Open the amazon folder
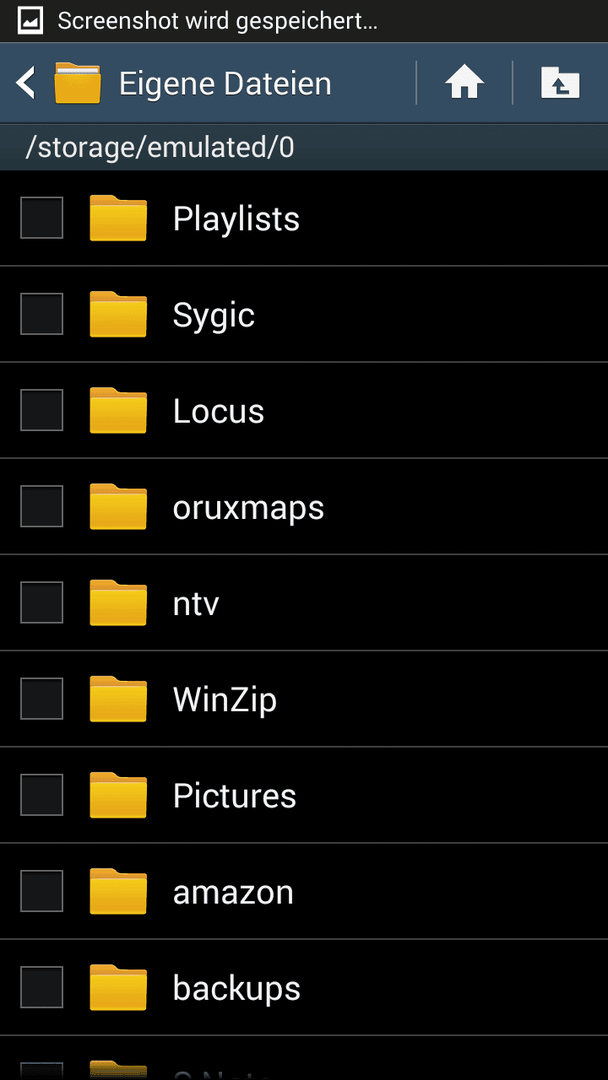The width and height of the screenshot is (608, 1080). pyautogui.click(x=304, y=891)
